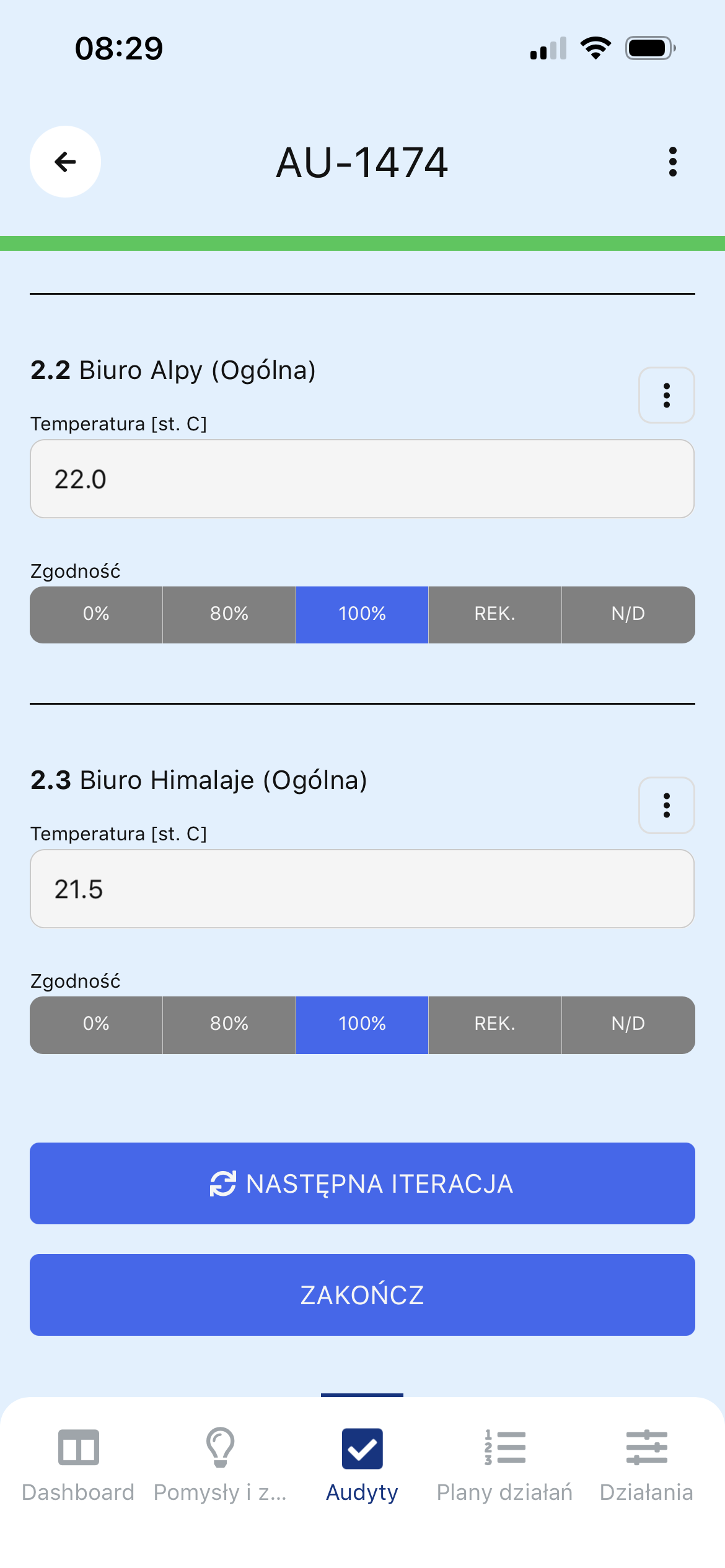Select 80% compliance for Biuro Alpy
Screen dimensions: 725x1568
pyautogui.click(x=229, y=614)
